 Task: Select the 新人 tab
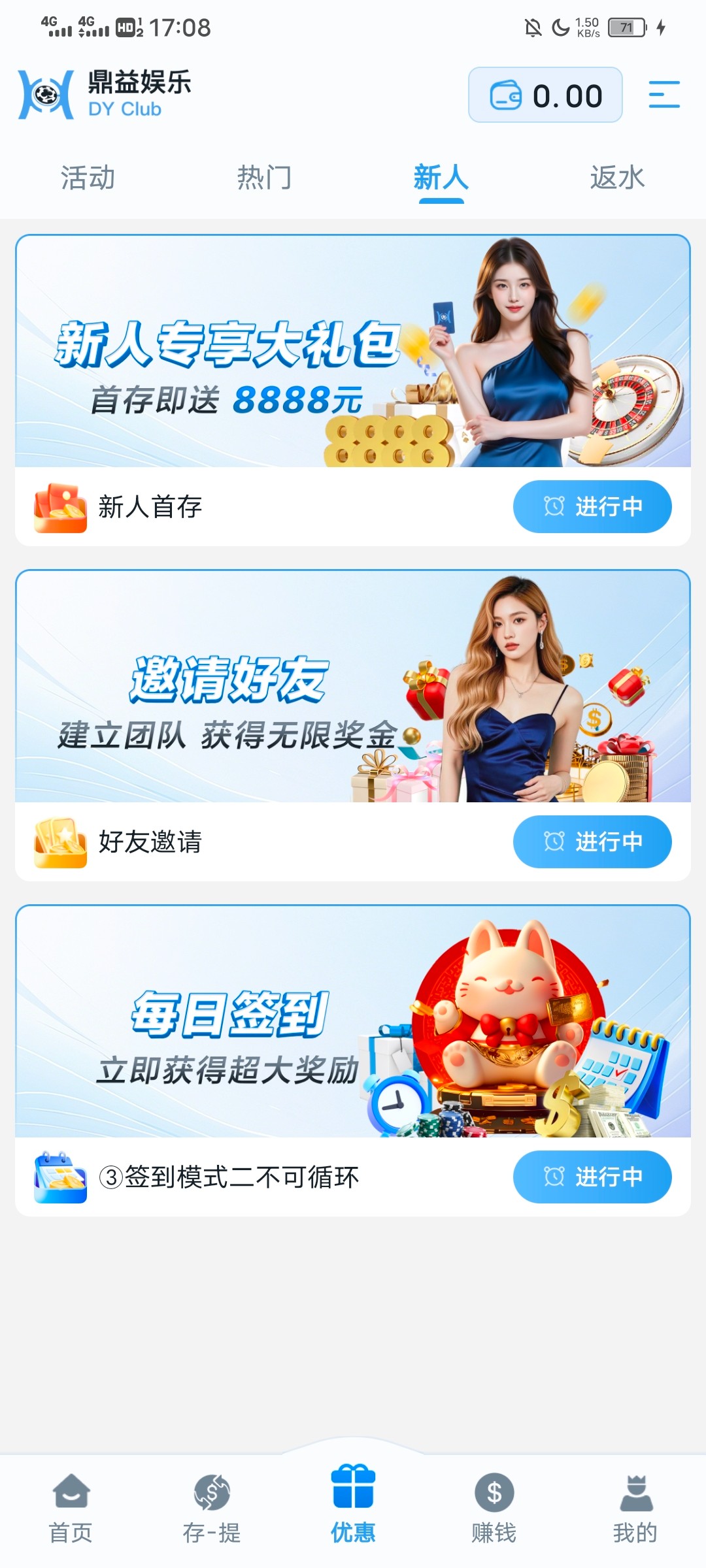441,178
